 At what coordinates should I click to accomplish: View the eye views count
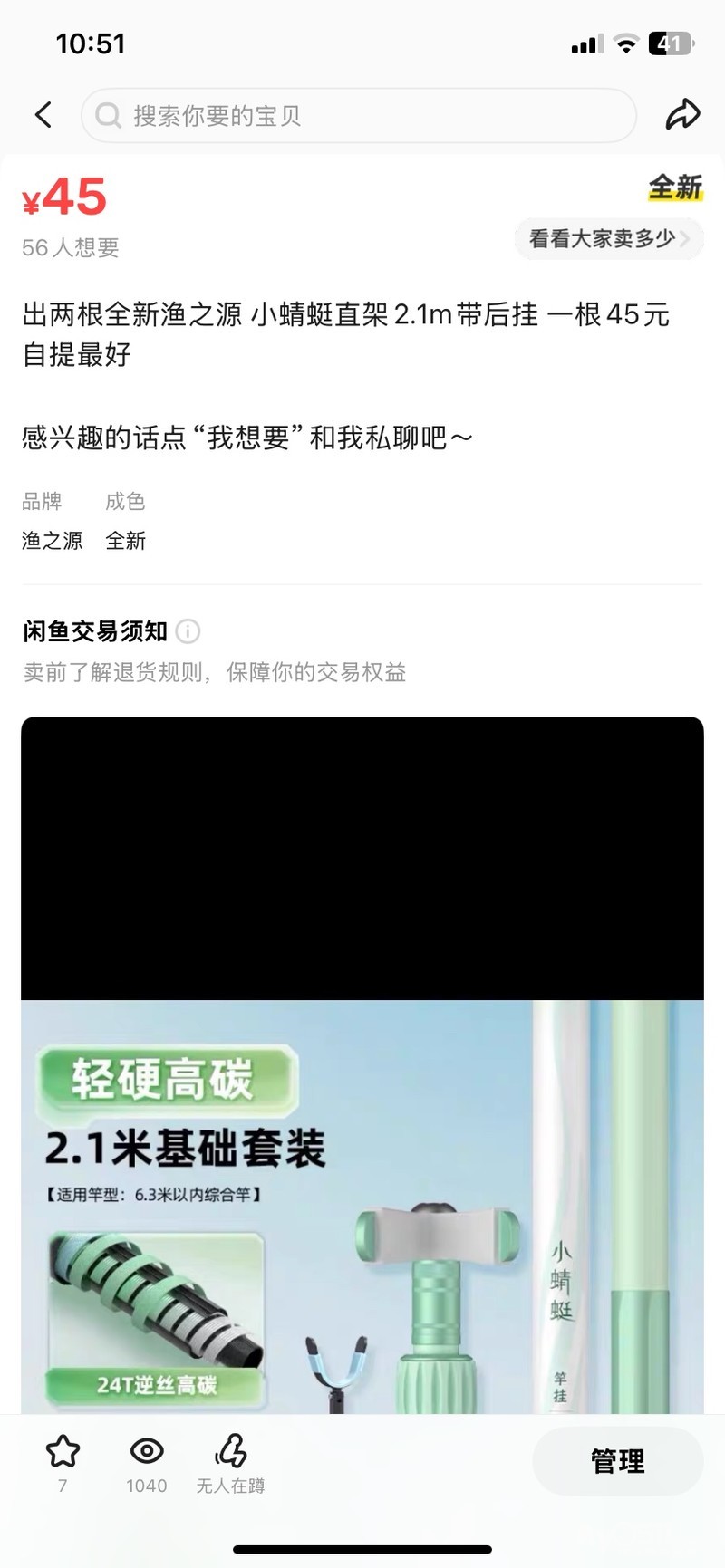(146, 1452)
